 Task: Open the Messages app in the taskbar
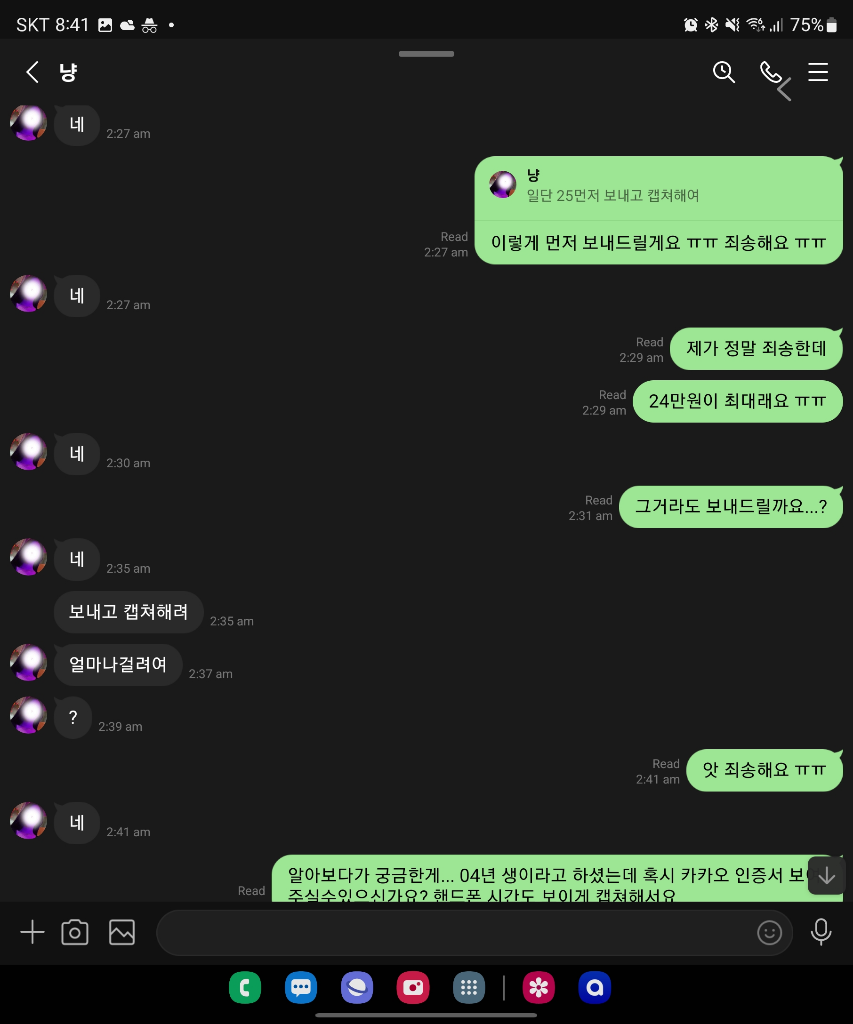pos(301,989)
